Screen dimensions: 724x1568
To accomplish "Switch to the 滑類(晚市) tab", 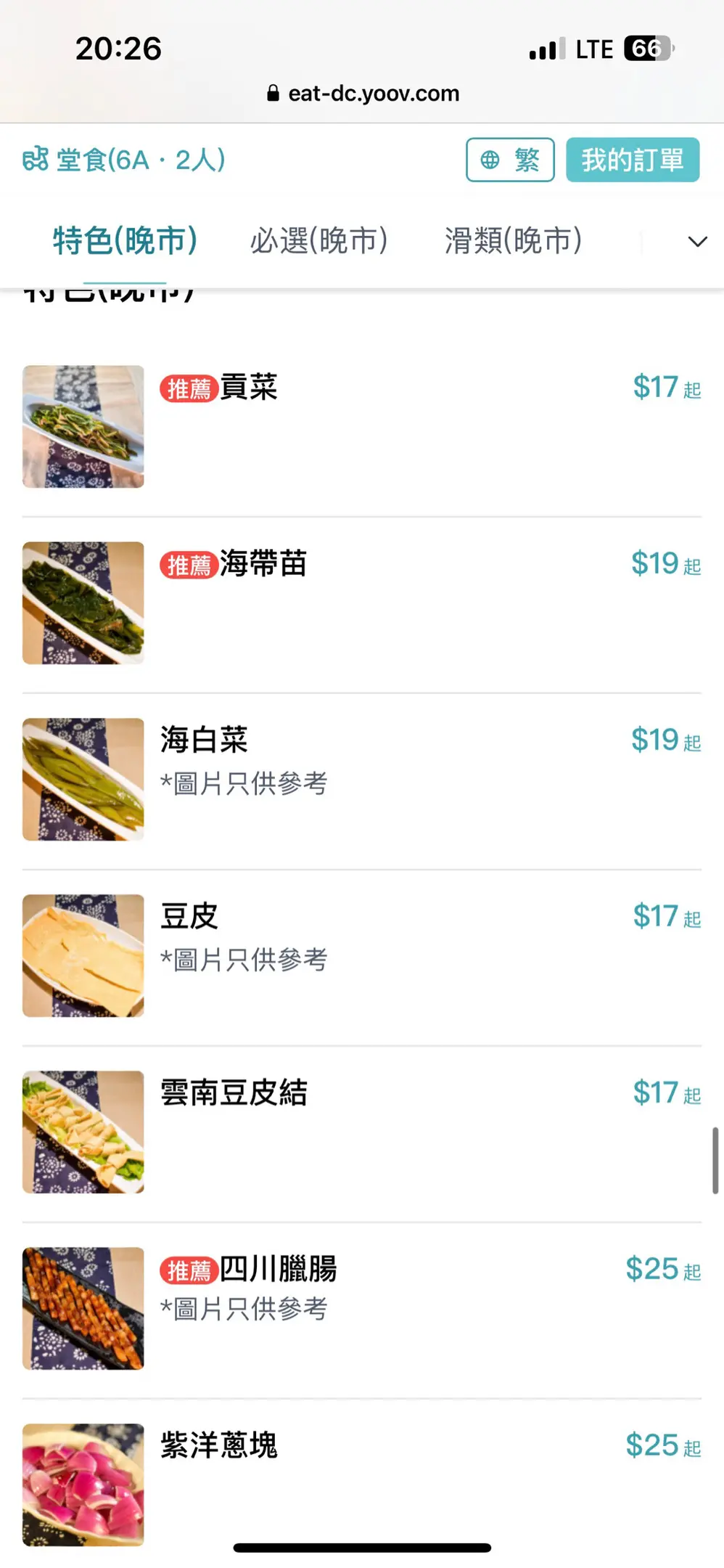I will pos(513,241).
